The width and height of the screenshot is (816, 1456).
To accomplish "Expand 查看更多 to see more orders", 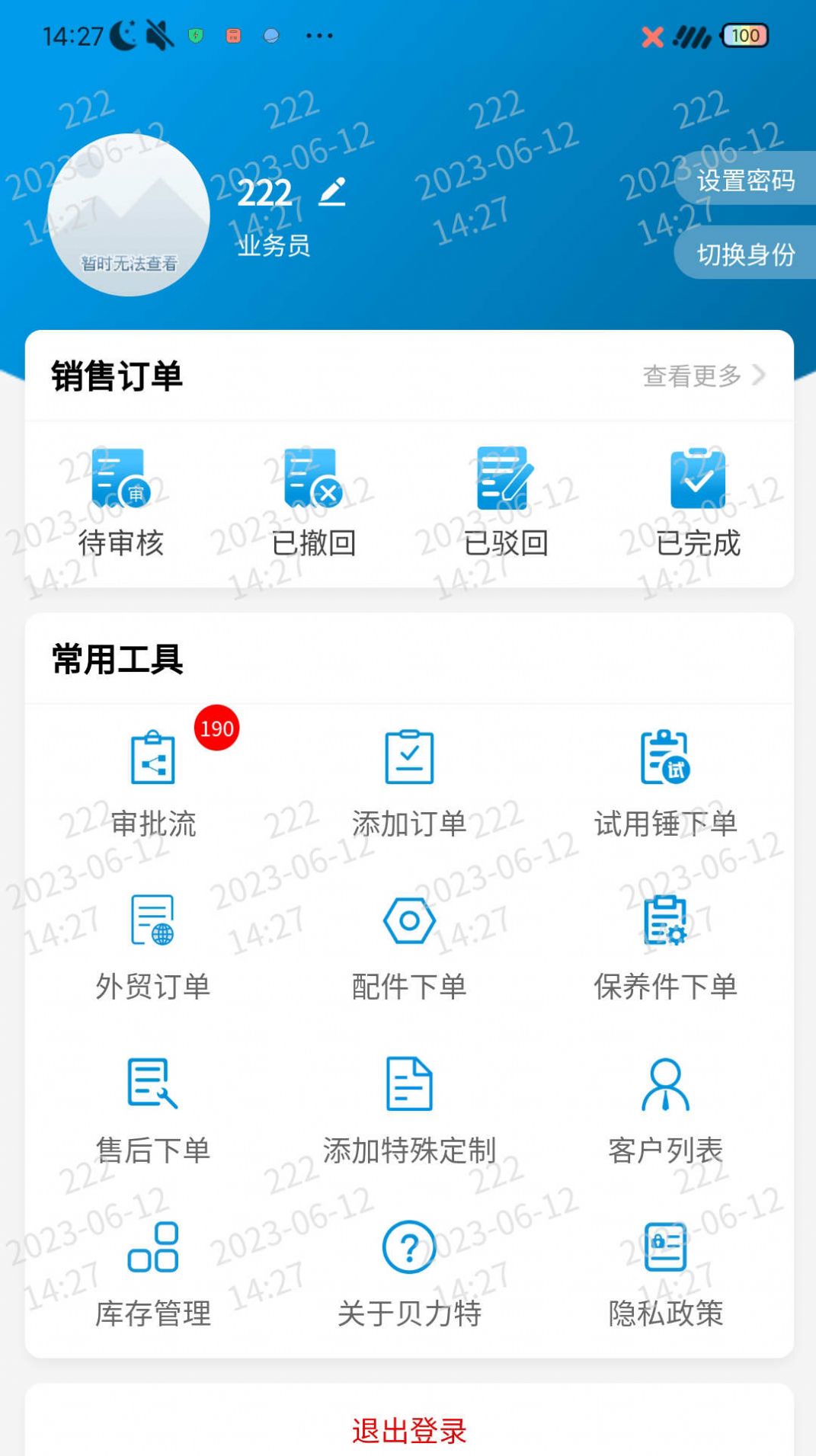I will 701,375.
